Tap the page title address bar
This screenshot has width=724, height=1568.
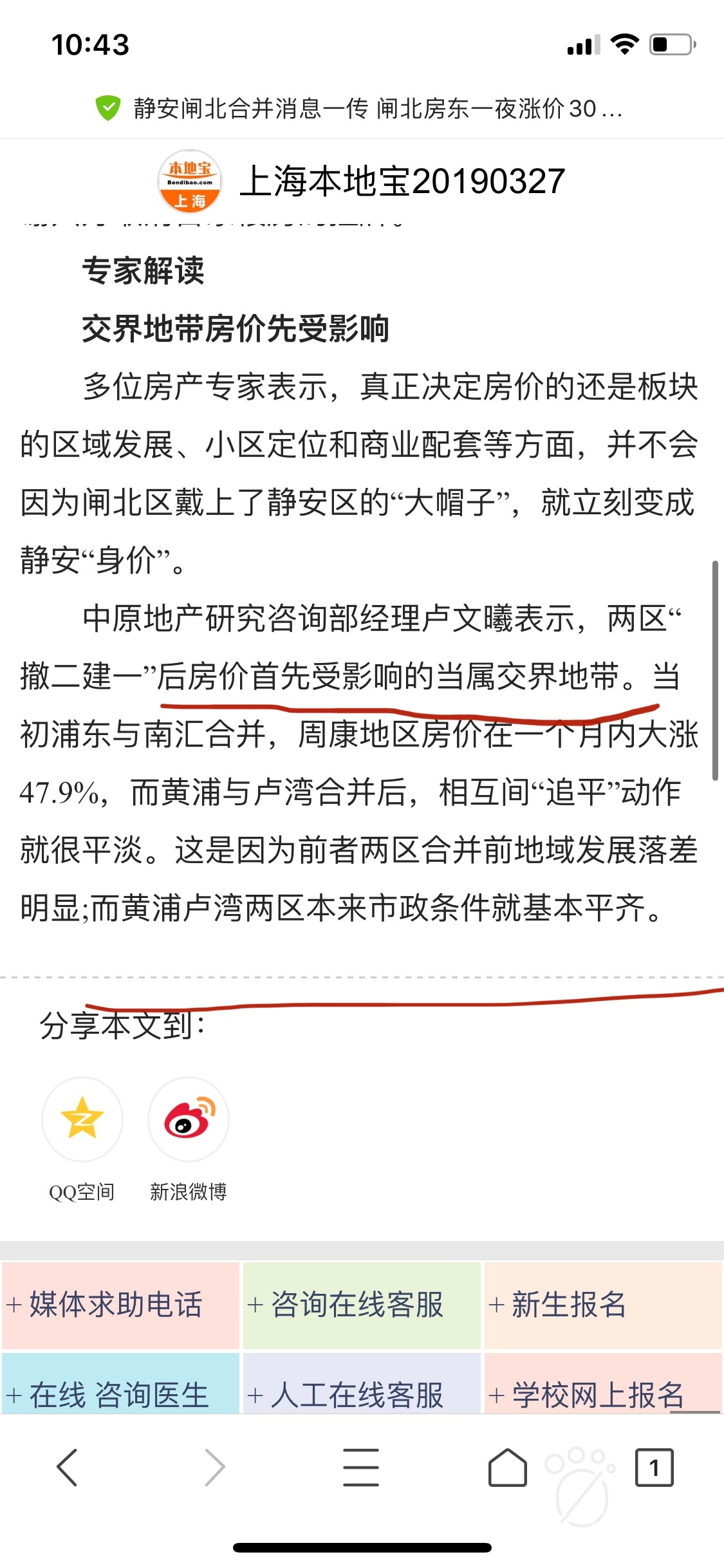click(362, 109)
